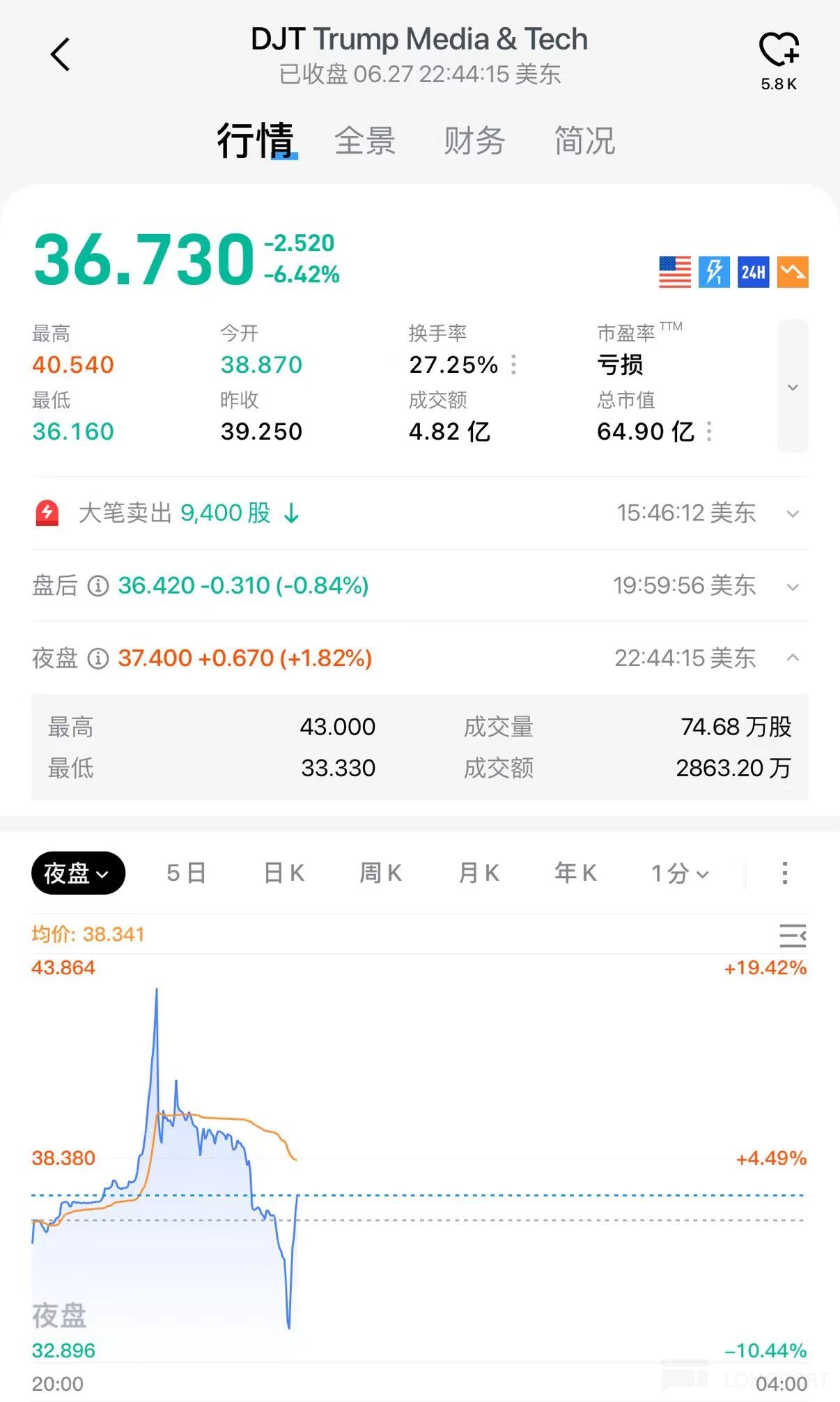Image resolution: width=840 pixels, height=1402 pixels.
Task: Display the 年K chart
Action: tap(575, 873)
